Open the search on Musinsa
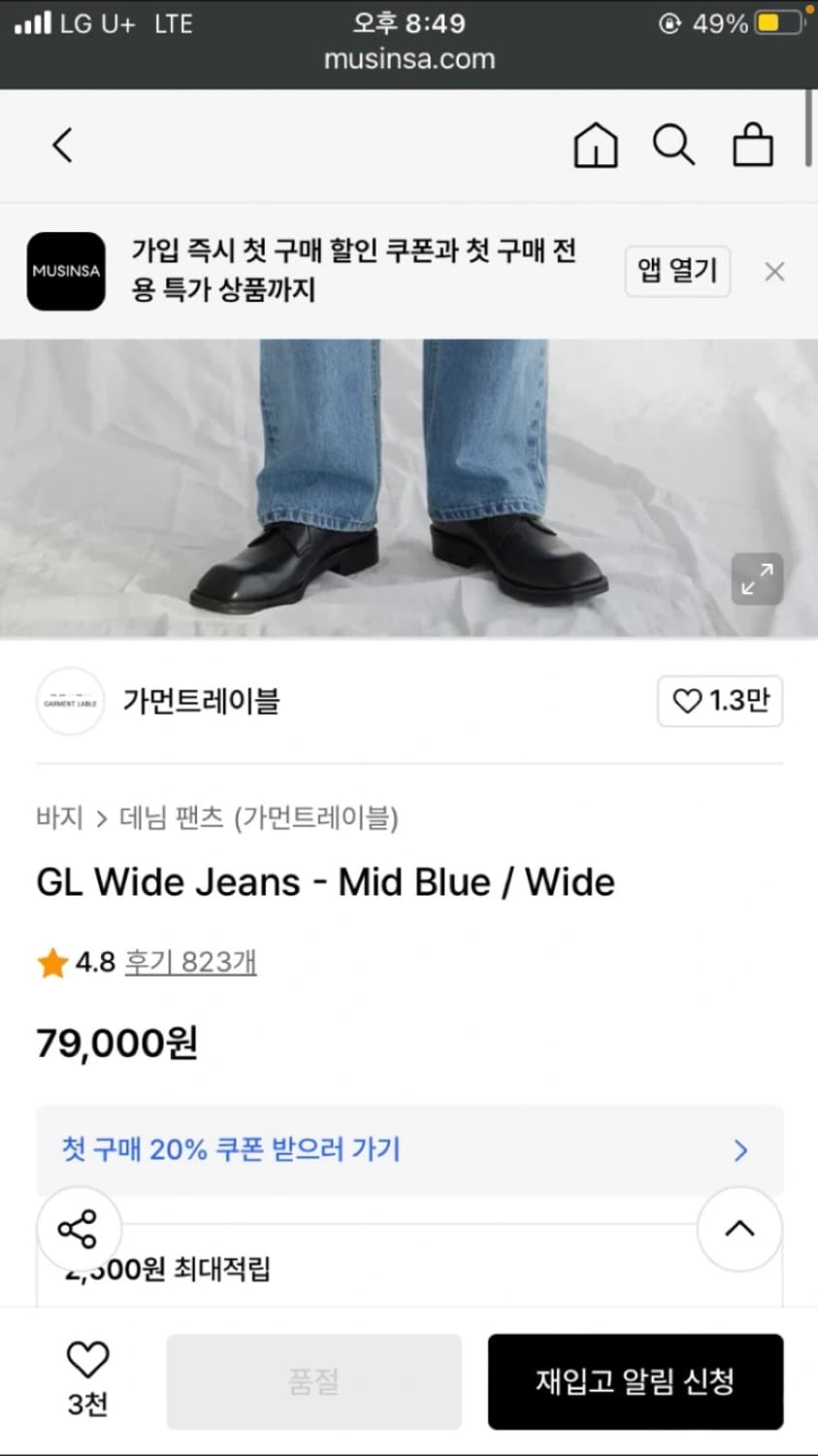This screenshot has width=818, height=1456. [673, 146]
